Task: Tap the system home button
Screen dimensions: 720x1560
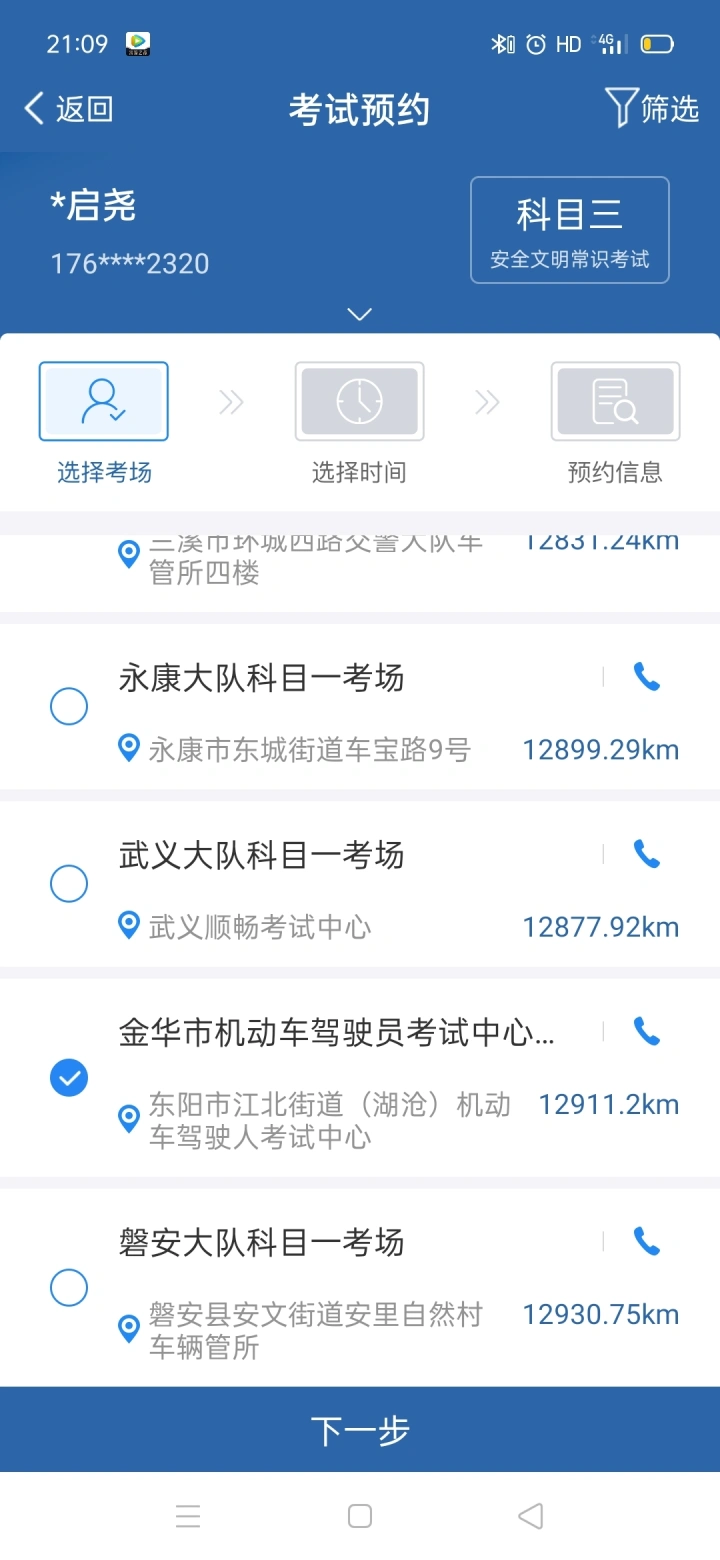Action: (x=360, y=1516)
